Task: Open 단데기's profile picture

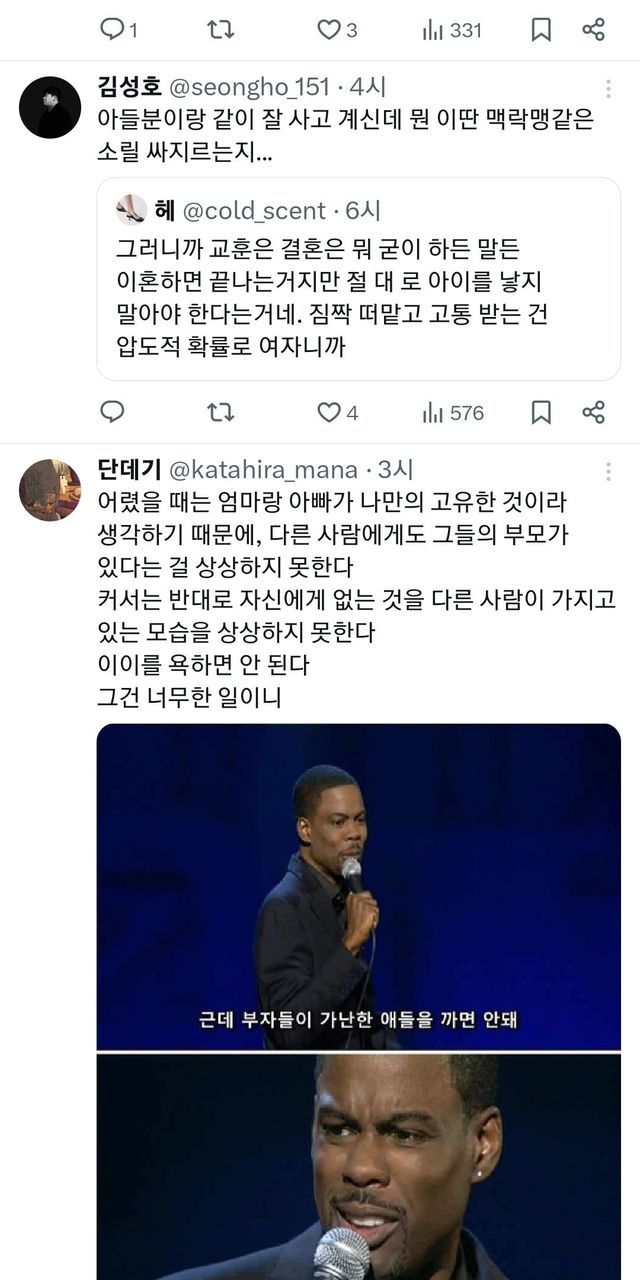Action: click(50, 490)
